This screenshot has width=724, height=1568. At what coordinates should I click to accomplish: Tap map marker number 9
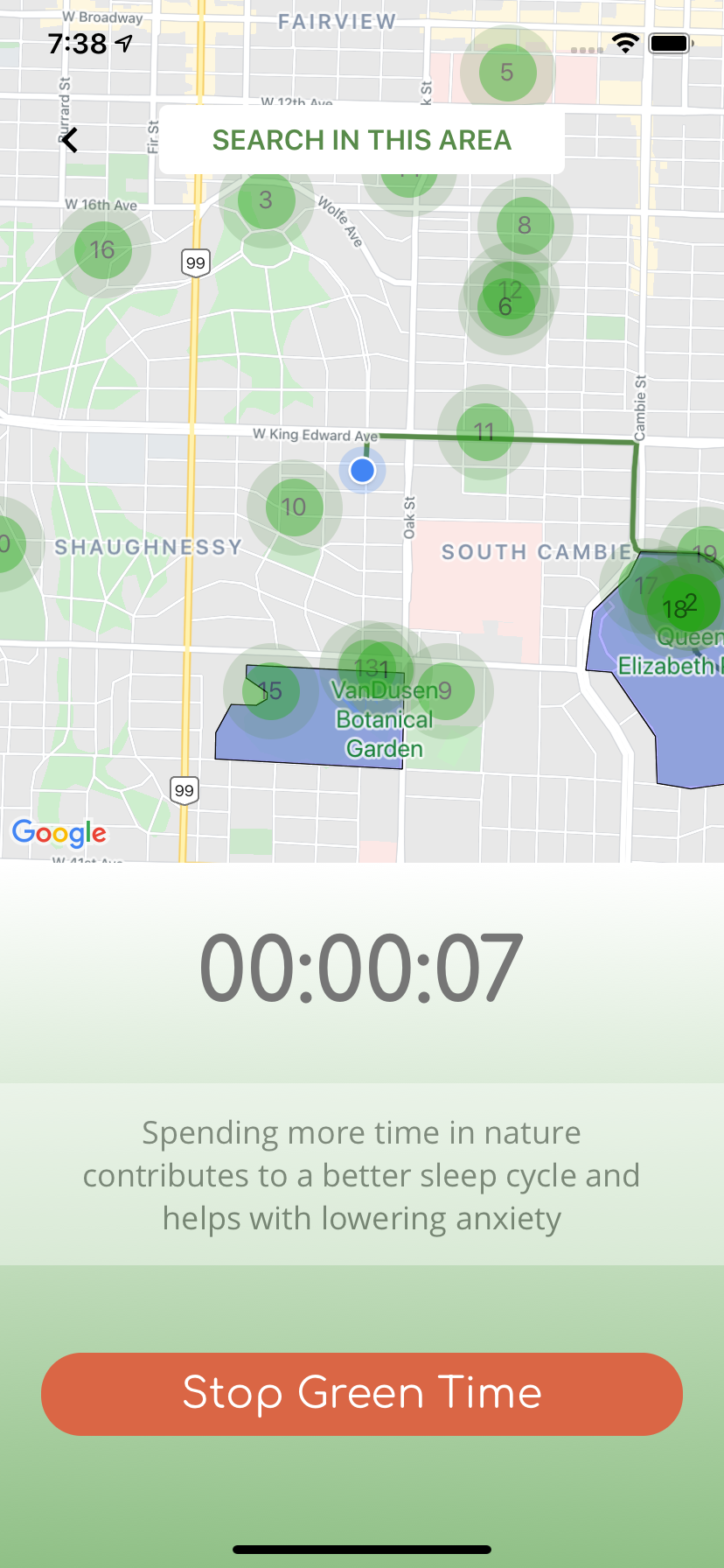tap(446, 691)
